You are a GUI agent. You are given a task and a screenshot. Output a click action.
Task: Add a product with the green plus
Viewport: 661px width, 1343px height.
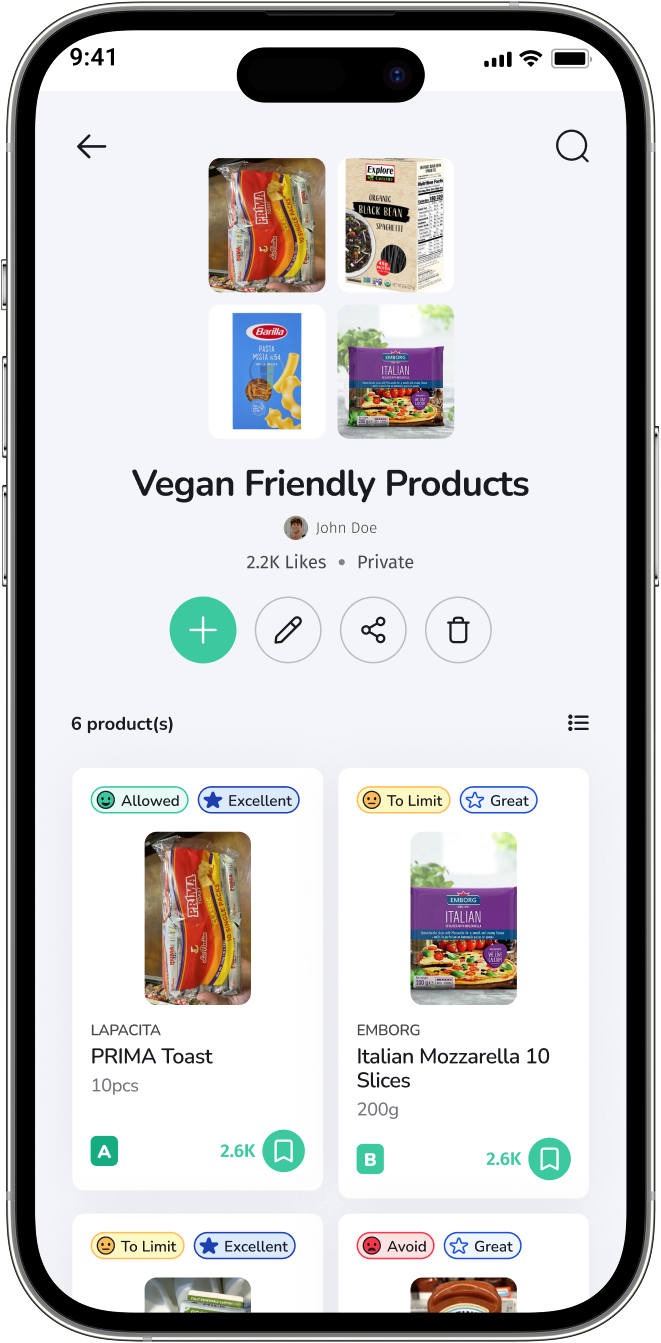tap(203, 630)
